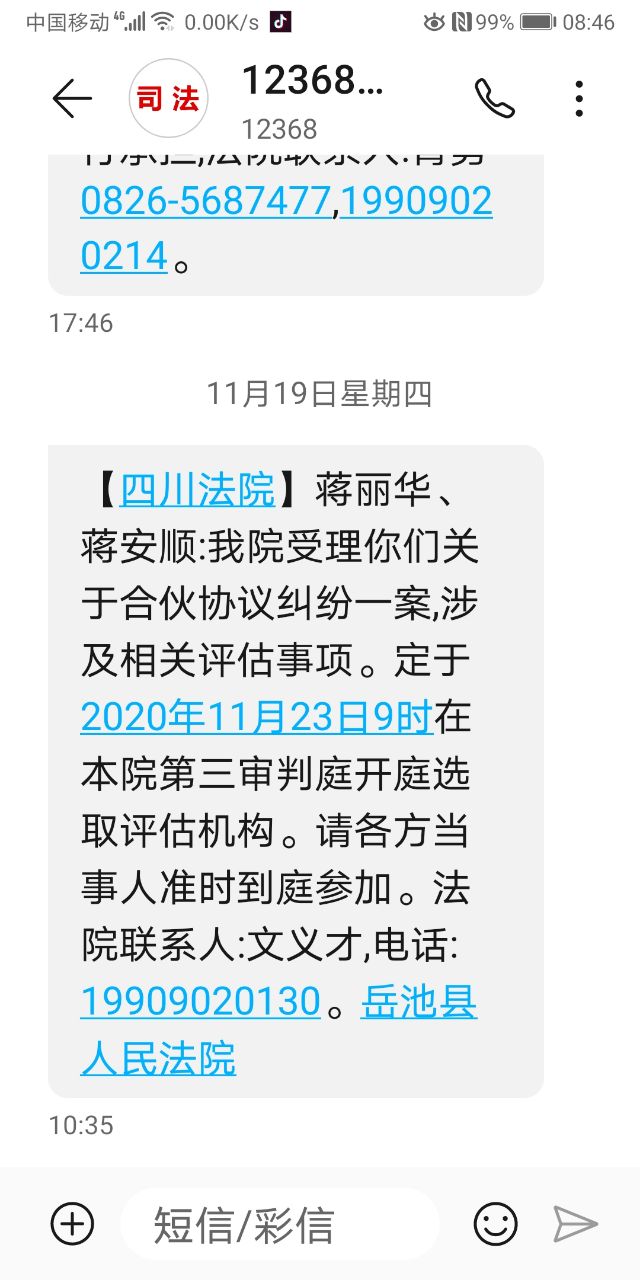
Task: Open the overflow menu
Action: (579, 99)
